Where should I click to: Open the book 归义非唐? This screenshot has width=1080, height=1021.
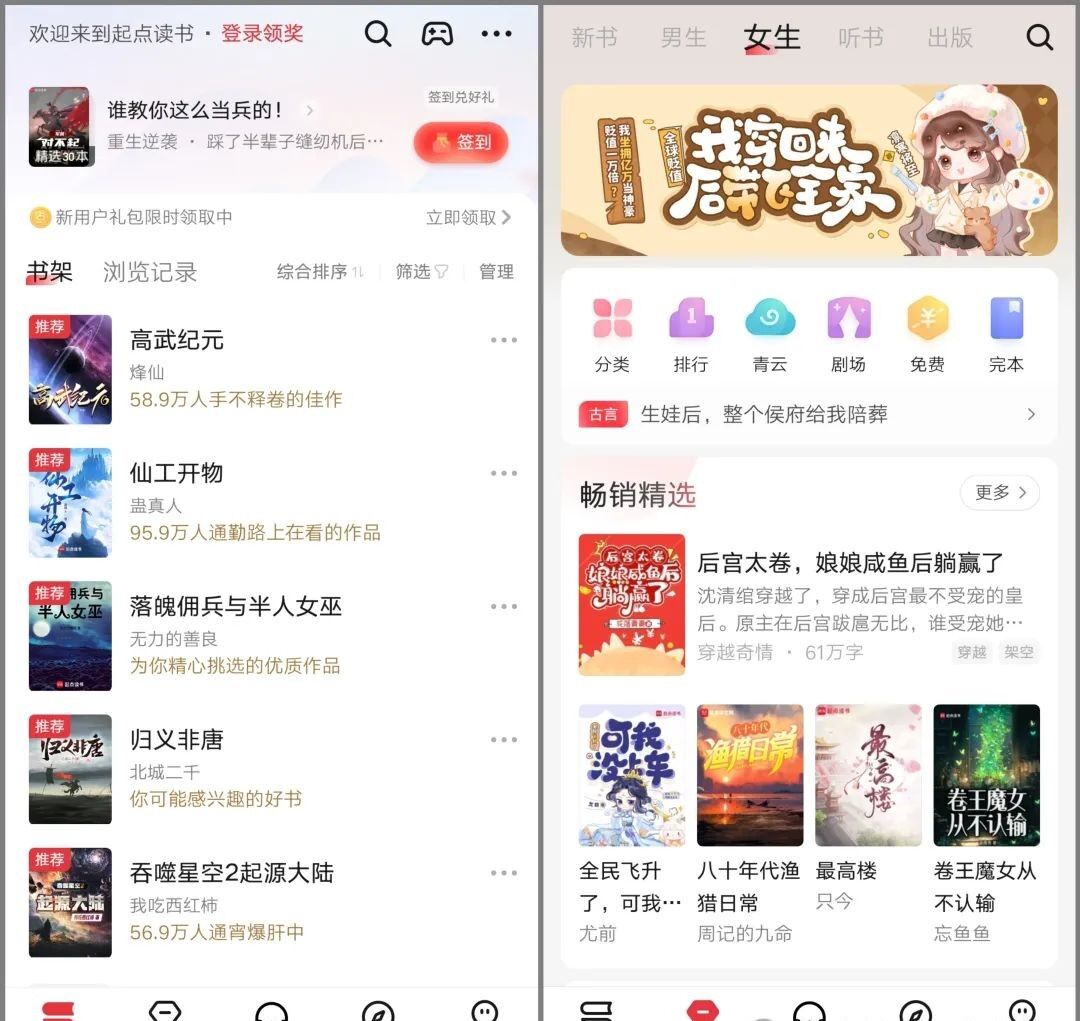point(176,740)
